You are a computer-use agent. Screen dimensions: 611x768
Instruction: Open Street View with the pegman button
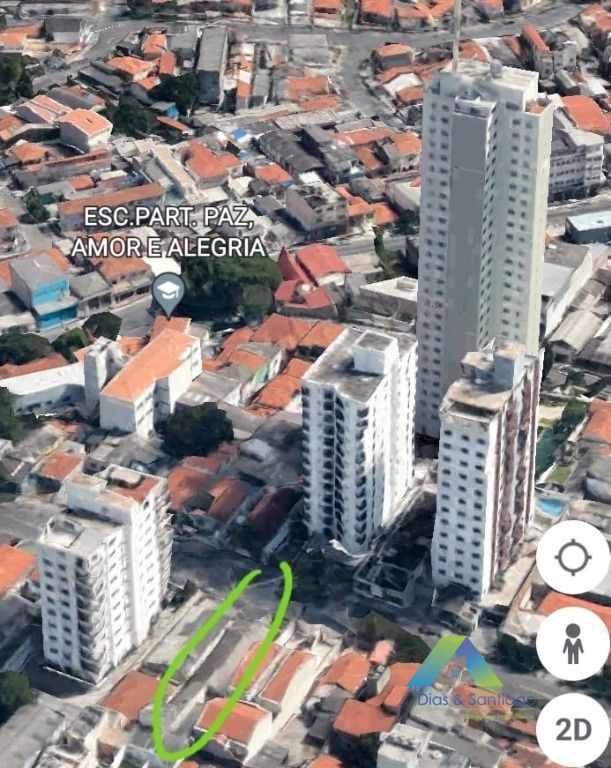tap(573, 644)
